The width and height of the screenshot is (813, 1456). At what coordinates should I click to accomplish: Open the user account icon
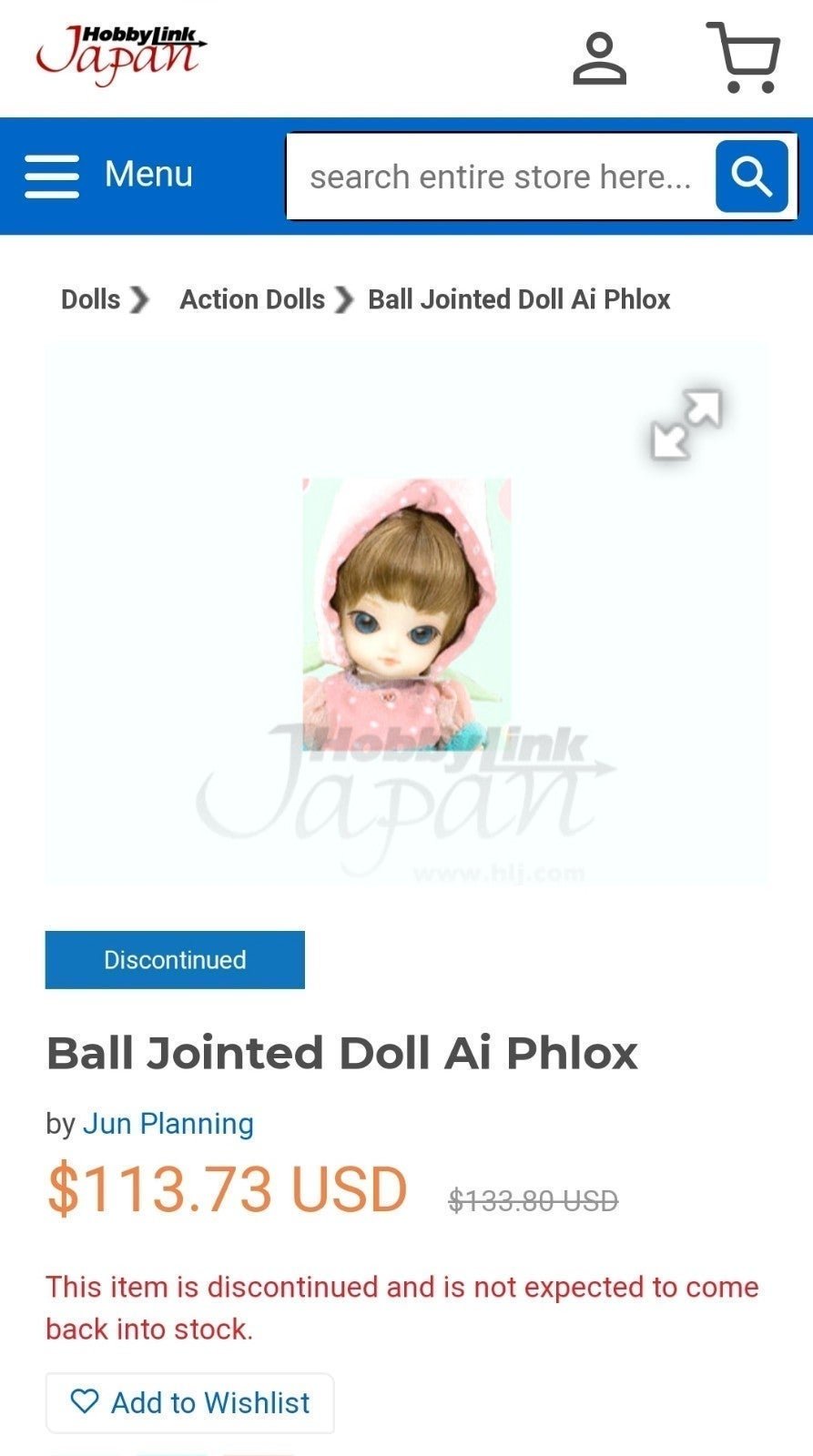pos(599,58)
